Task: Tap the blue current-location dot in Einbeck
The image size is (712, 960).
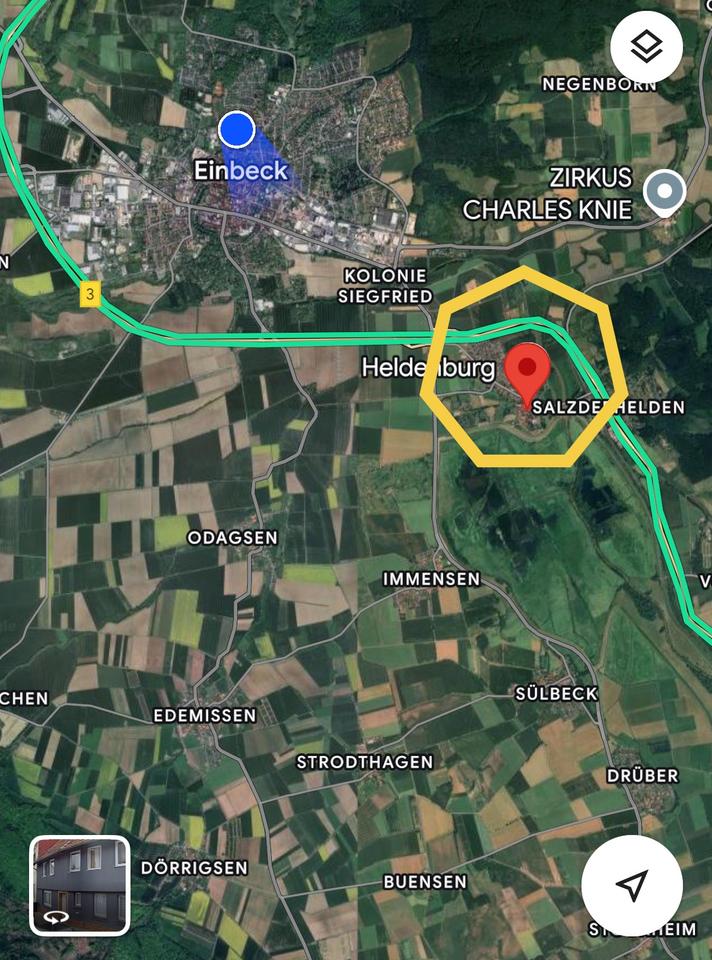Action: (237, 129)
